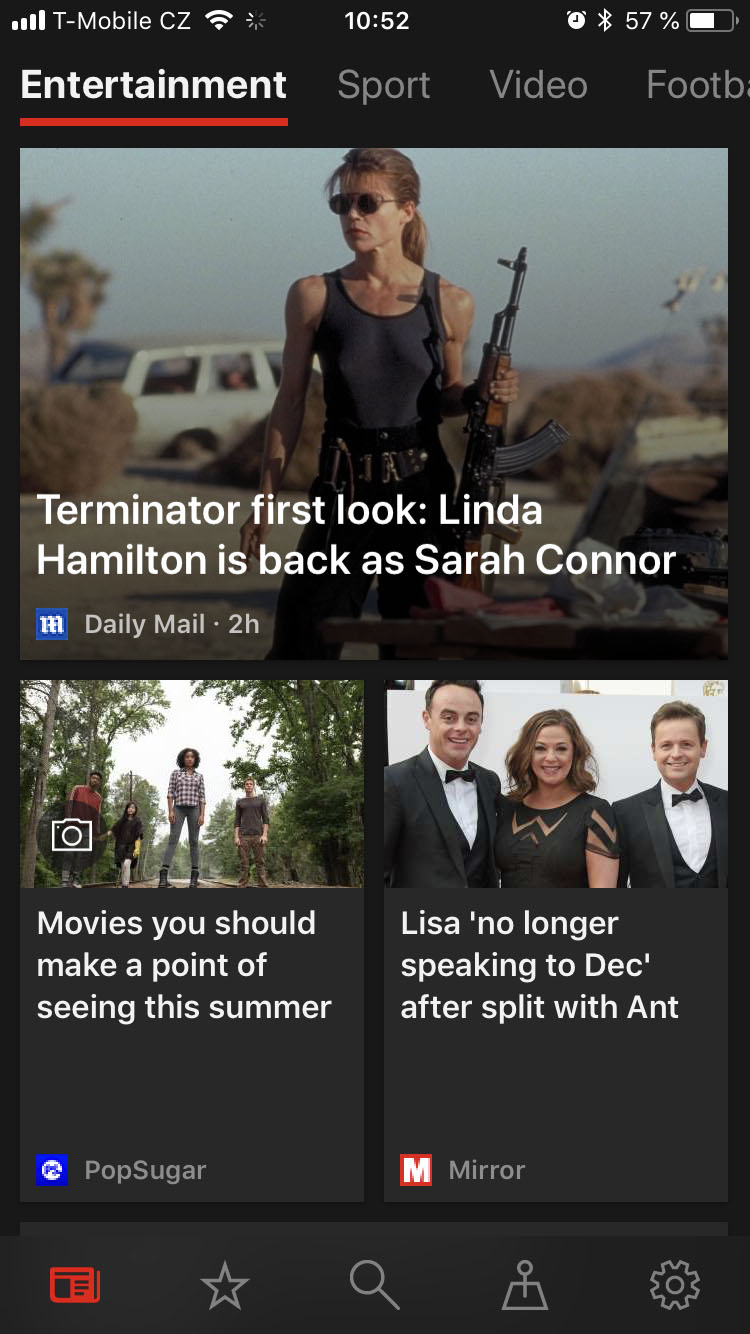Image resolution: width=750 pixels, height=1334 pixels.
Task: Open the settings gear
Action: tap(674, 1284)
